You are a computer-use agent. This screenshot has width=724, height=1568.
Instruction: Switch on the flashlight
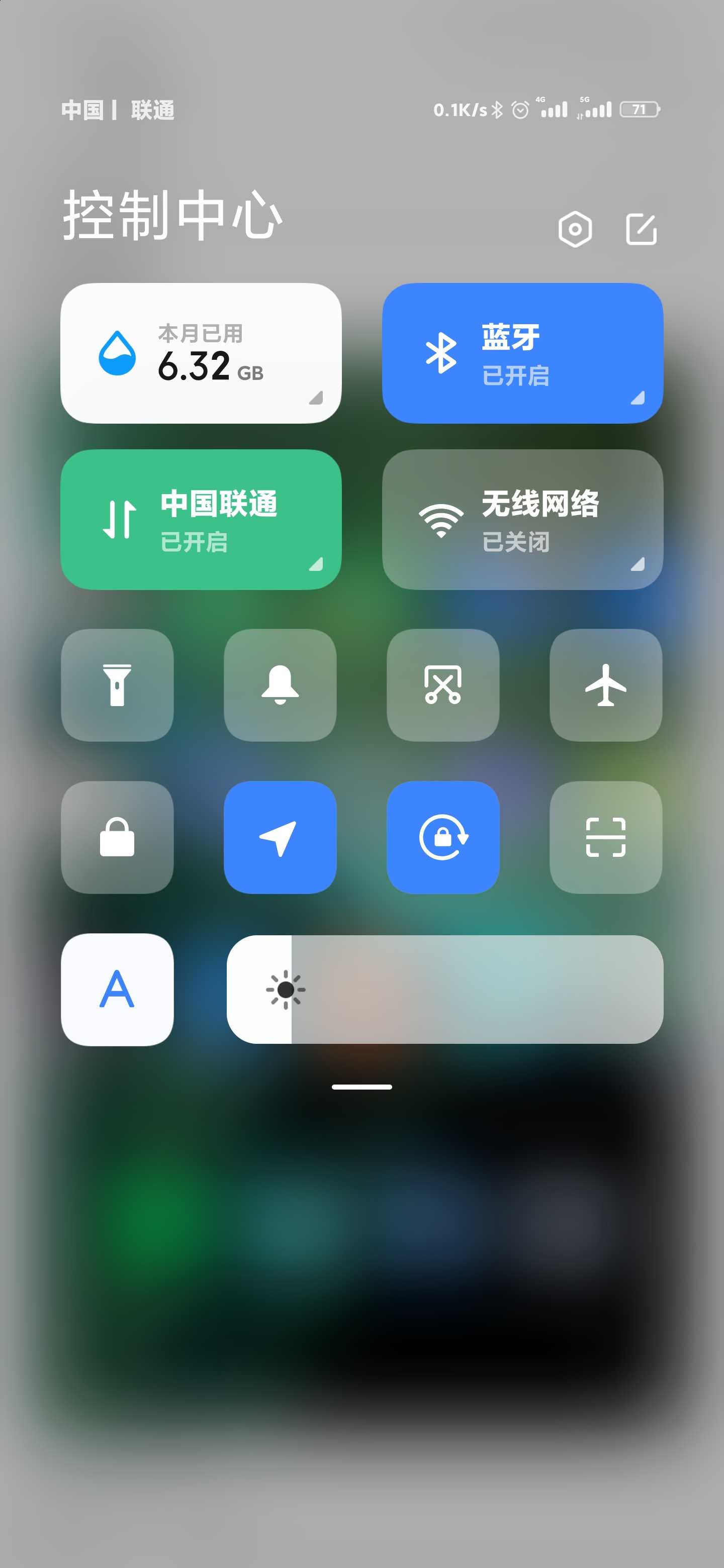[117, 685]
